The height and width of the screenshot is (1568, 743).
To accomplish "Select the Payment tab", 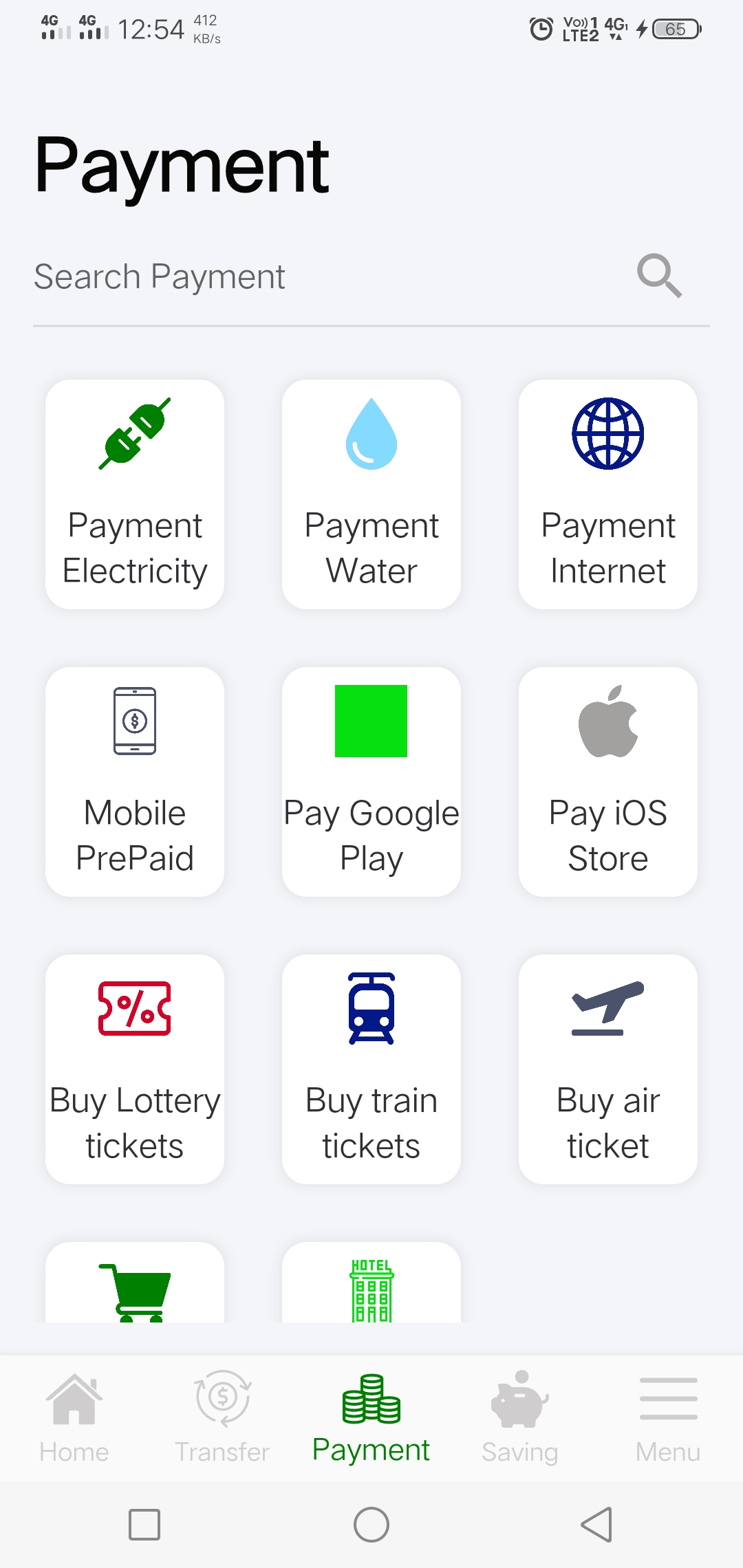I will tap(371, 1418).
